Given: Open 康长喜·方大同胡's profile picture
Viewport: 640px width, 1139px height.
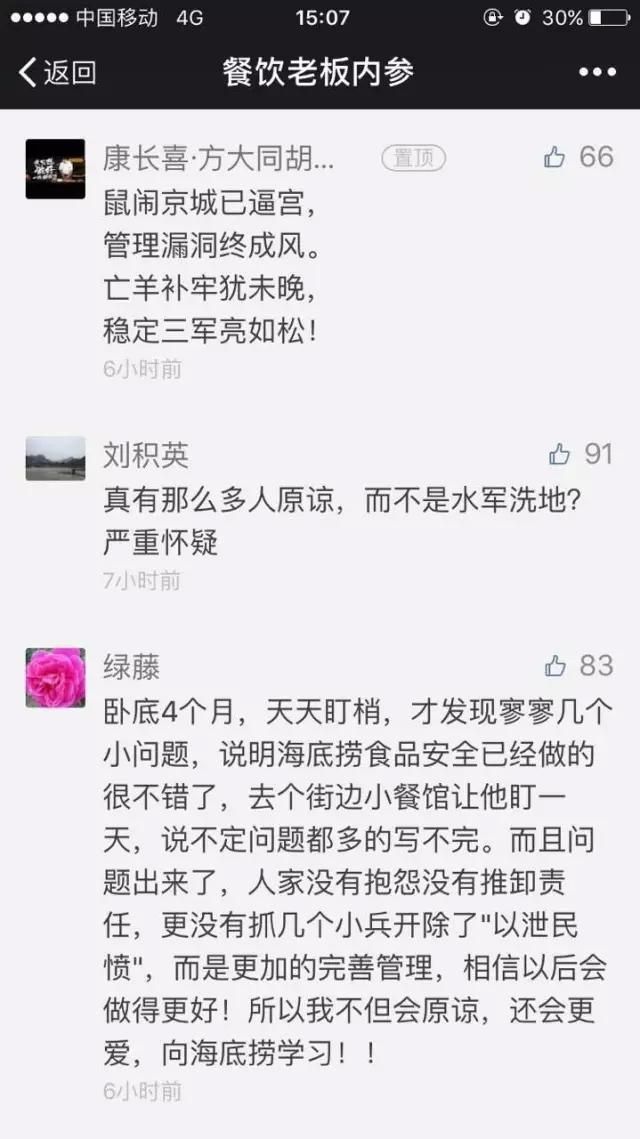Looking at the screenshot, I should click(x=55, y=168).
